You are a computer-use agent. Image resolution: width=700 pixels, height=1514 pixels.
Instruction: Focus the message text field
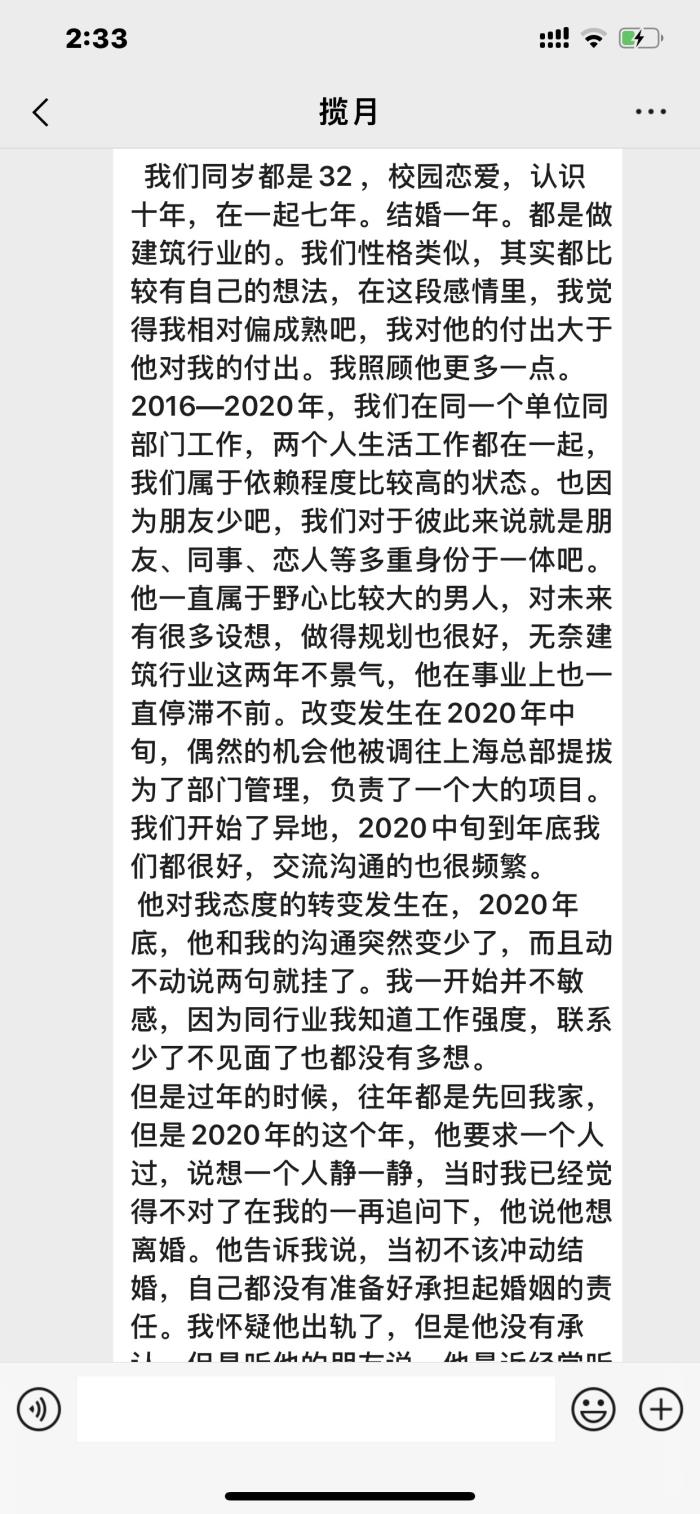coord(316,1409)
